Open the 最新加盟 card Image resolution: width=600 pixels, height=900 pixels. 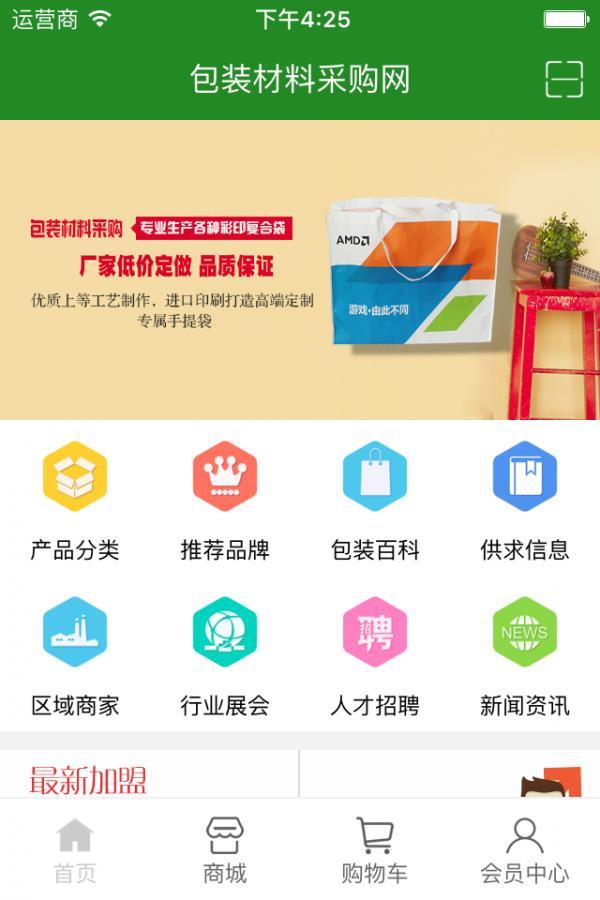150,776
